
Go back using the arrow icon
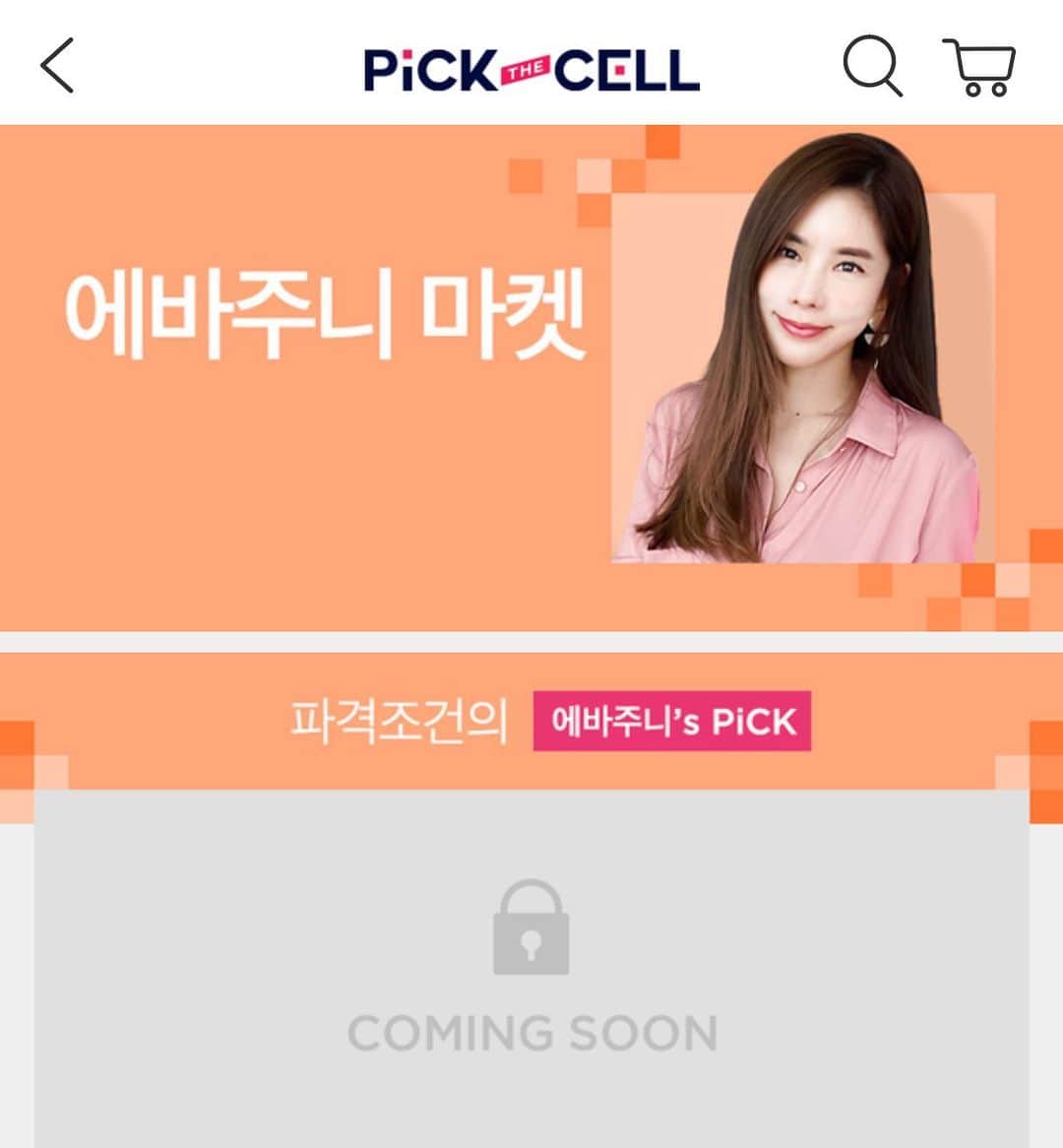[x=57, y=66]
